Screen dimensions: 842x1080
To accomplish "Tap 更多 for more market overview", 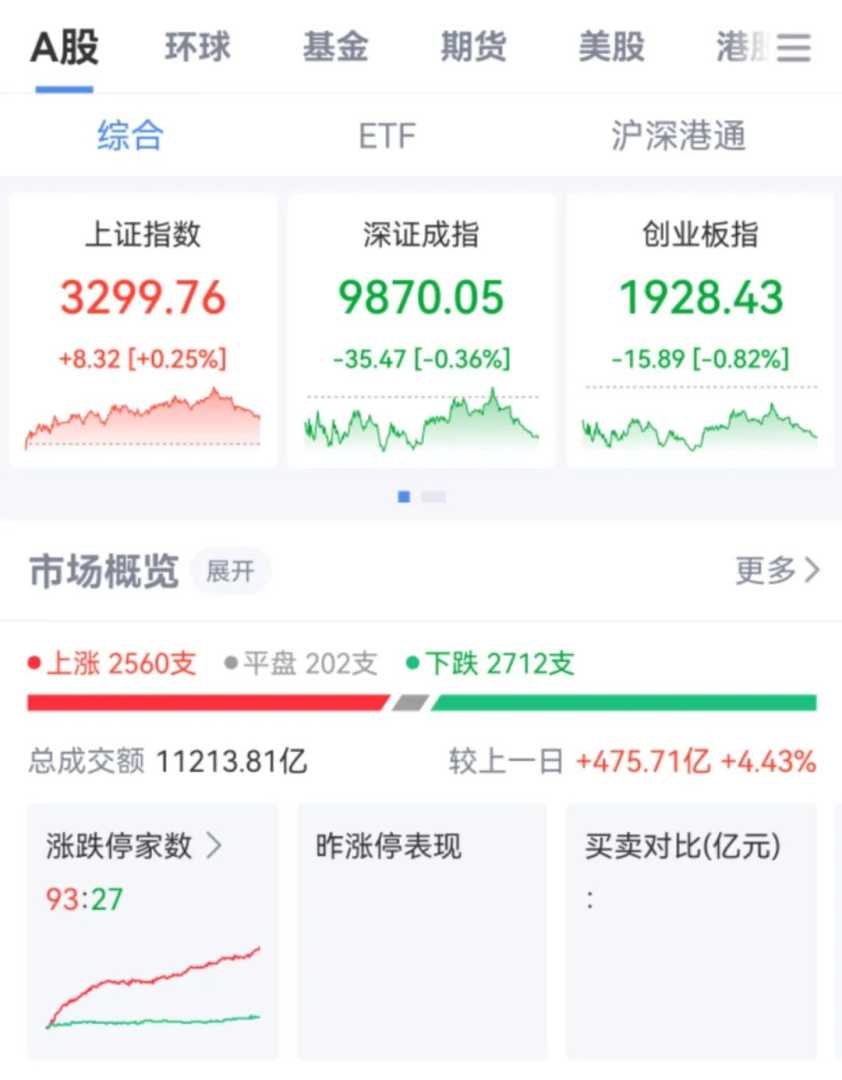I will (x=778, y=571).
